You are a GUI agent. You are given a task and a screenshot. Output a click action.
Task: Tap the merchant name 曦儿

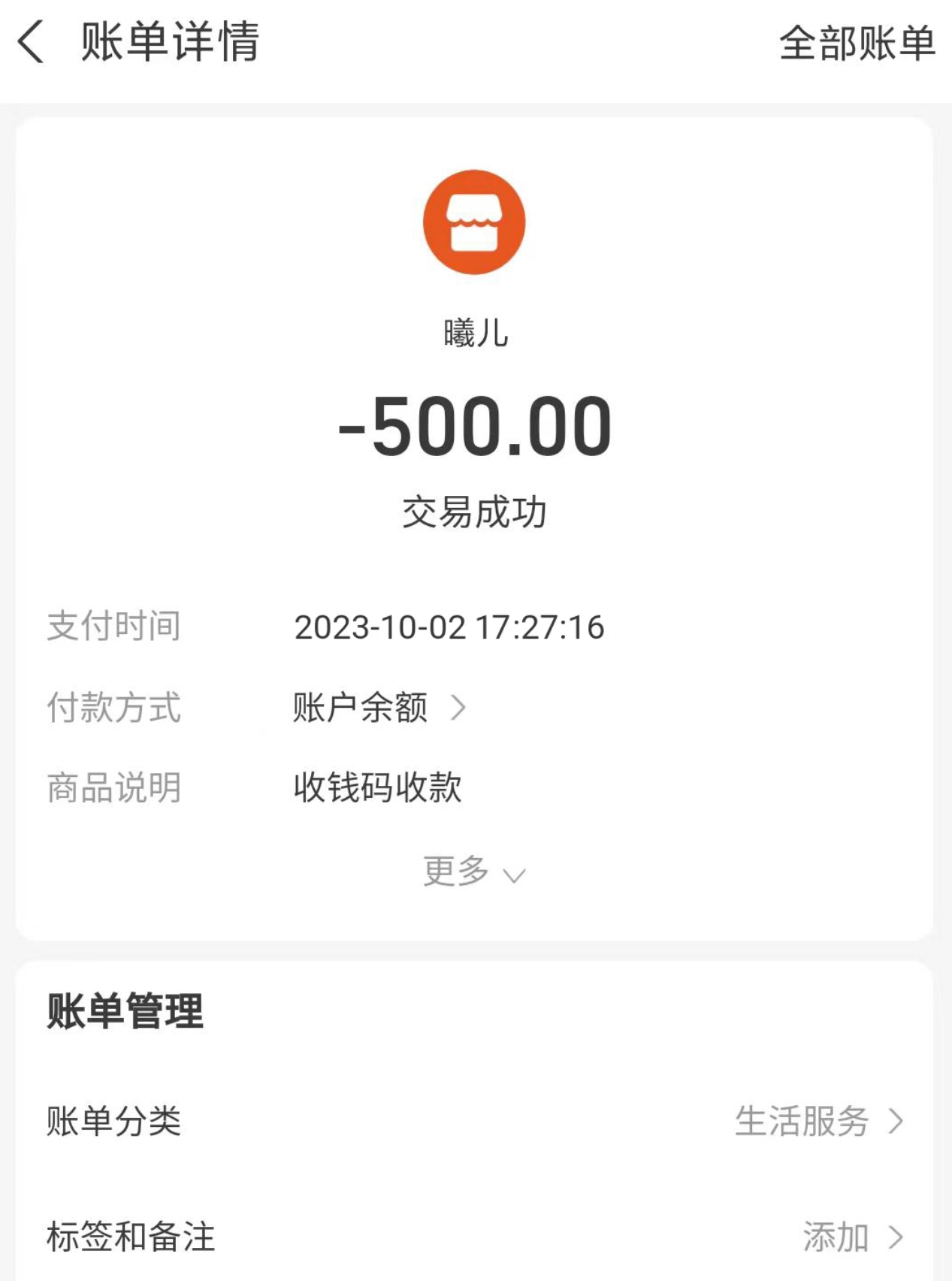point(475,332)
